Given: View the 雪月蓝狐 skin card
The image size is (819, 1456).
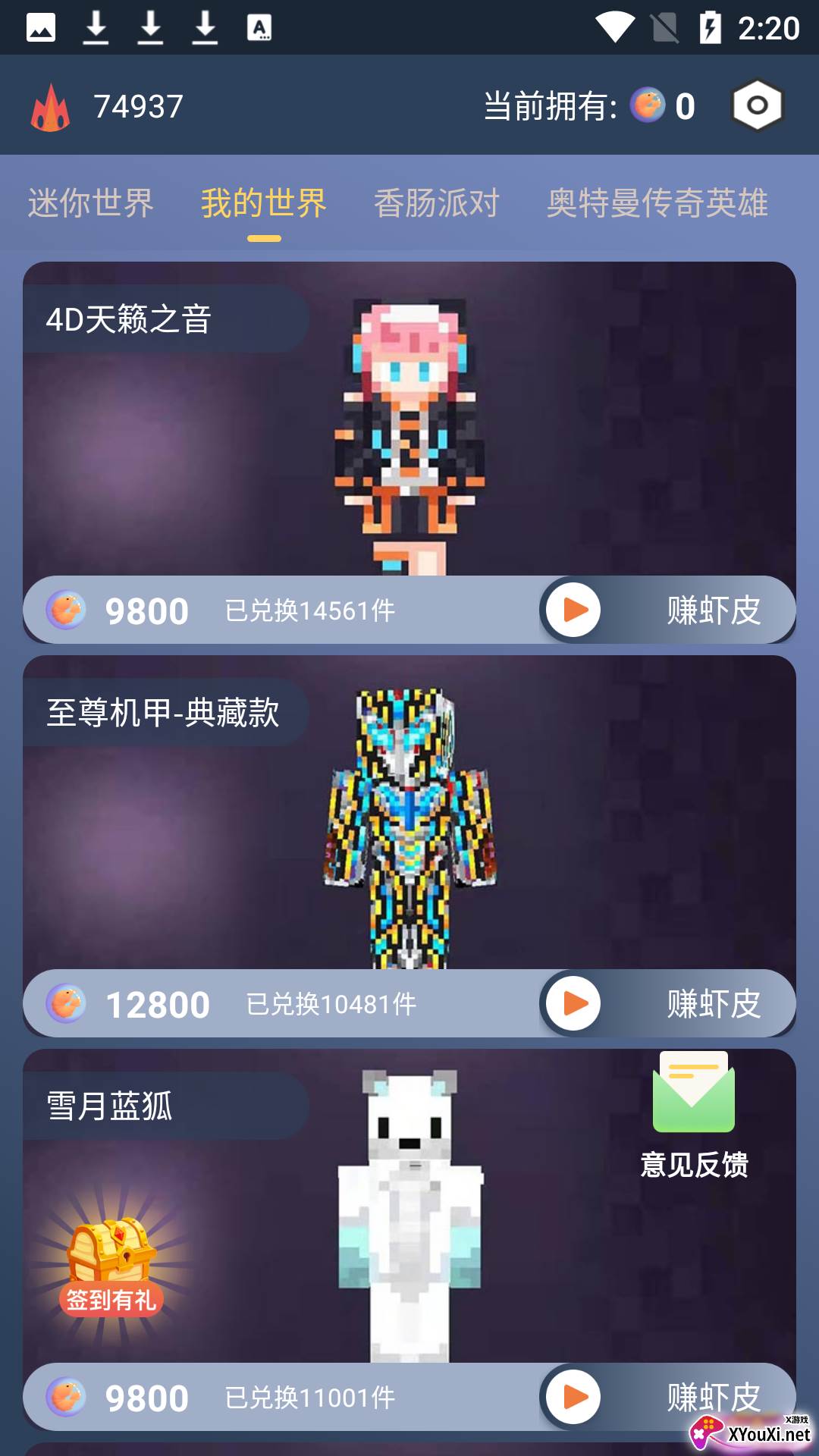Looking at the screenshot, I should (x=409, y=1213).
